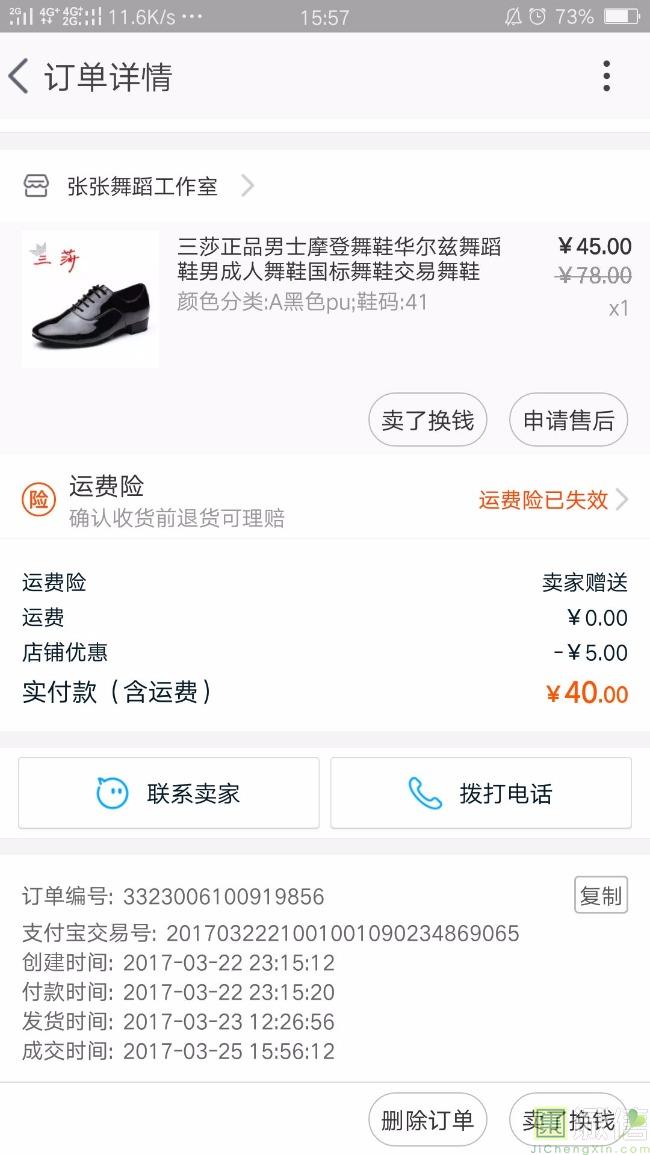Copy the order number with 复制
This screenshot has height=1155, width=650.
click(x=600, y=896)
